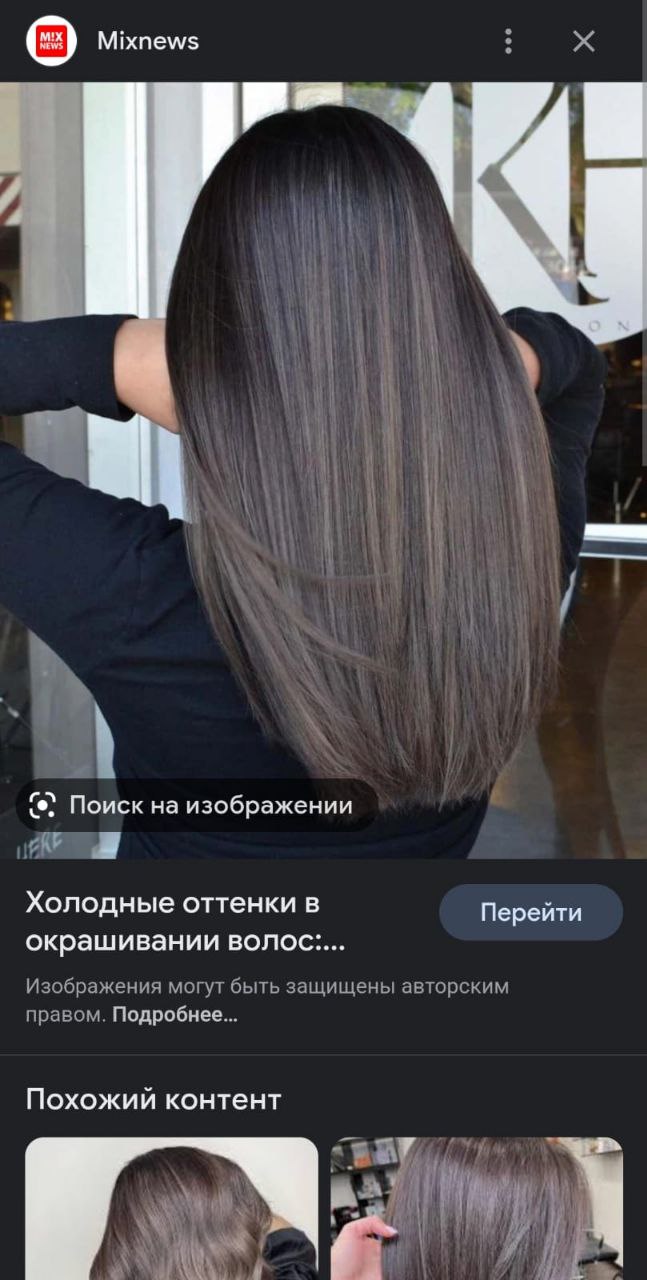Tap the 'Перейти' button
Viewport: 647px width, 1280px height.
click(x=531, y=912)
